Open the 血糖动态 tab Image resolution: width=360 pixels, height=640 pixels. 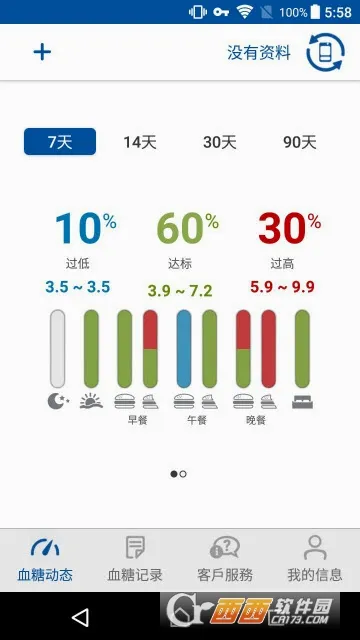pos(45,559)
